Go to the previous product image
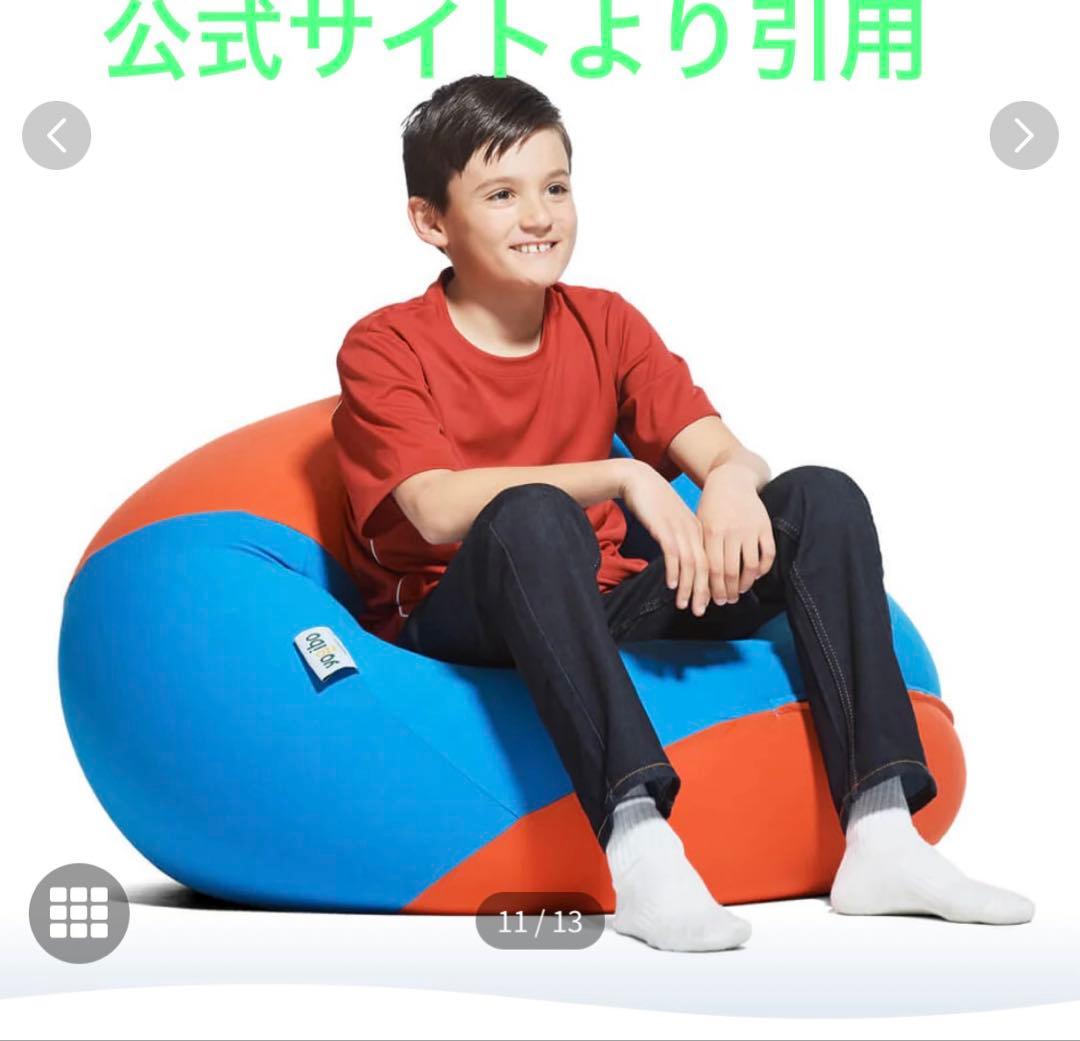Screen dimensions: 1080x1041 [56, 135]
